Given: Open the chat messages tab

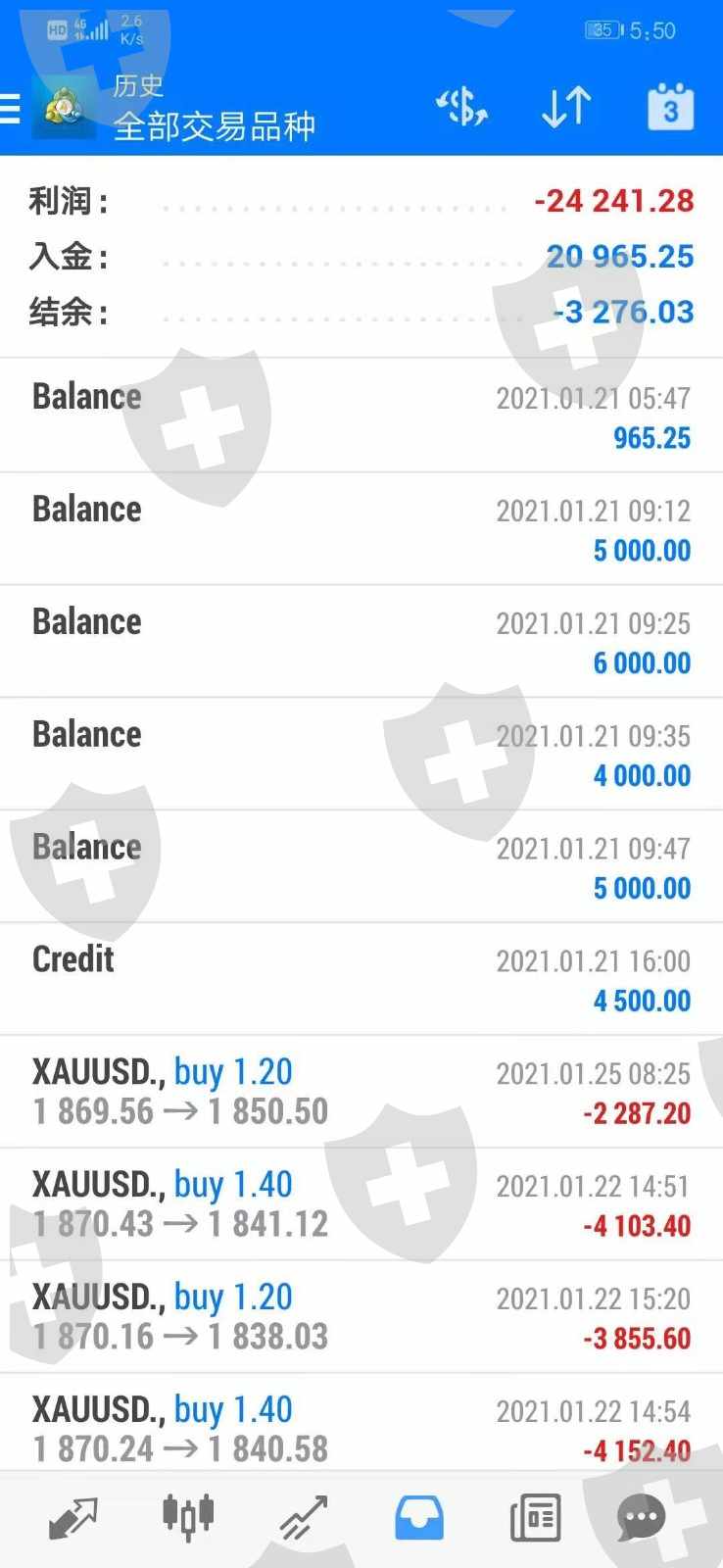Looking at the screenshot, I should [x=642, y=1518].
